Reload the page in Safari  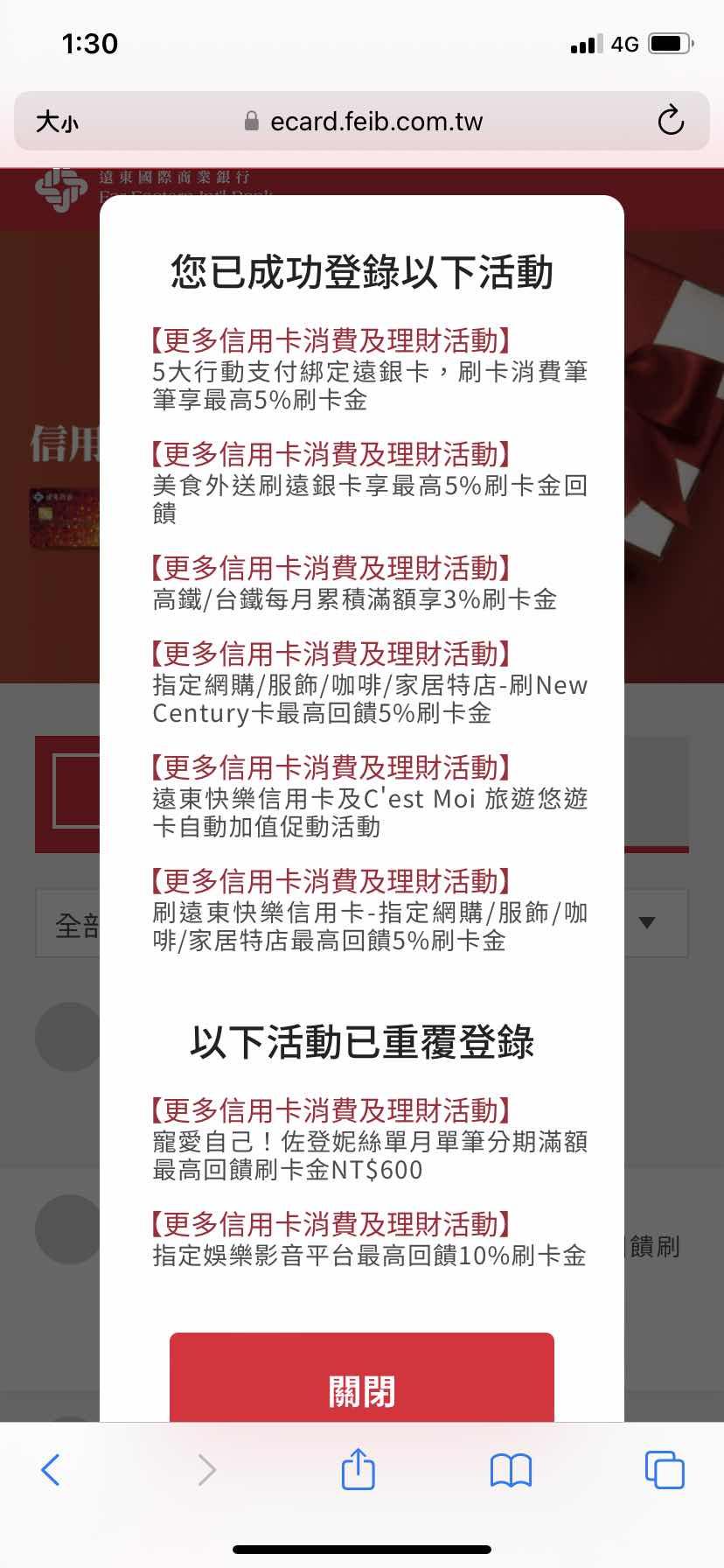671,121
